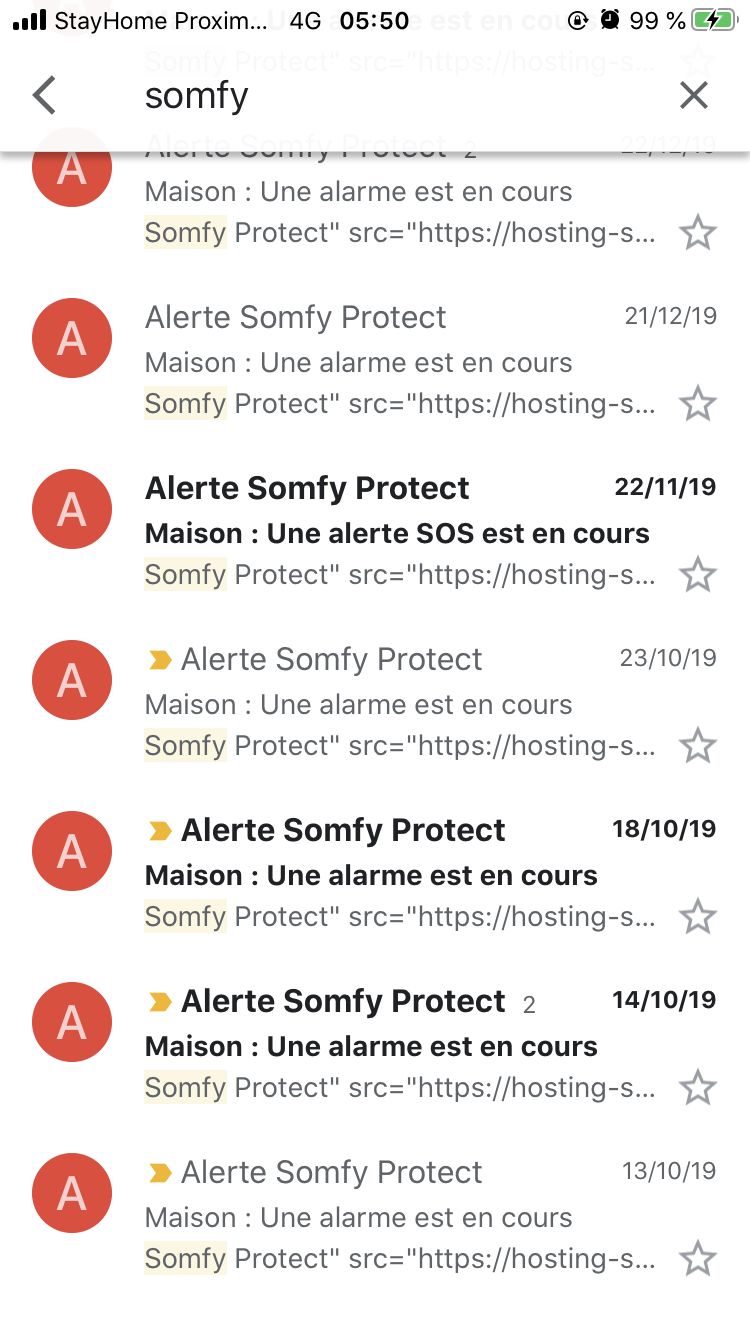750x1334 pixels.
Task: Star the email dated 21/12/19
Action: point(697,405)
